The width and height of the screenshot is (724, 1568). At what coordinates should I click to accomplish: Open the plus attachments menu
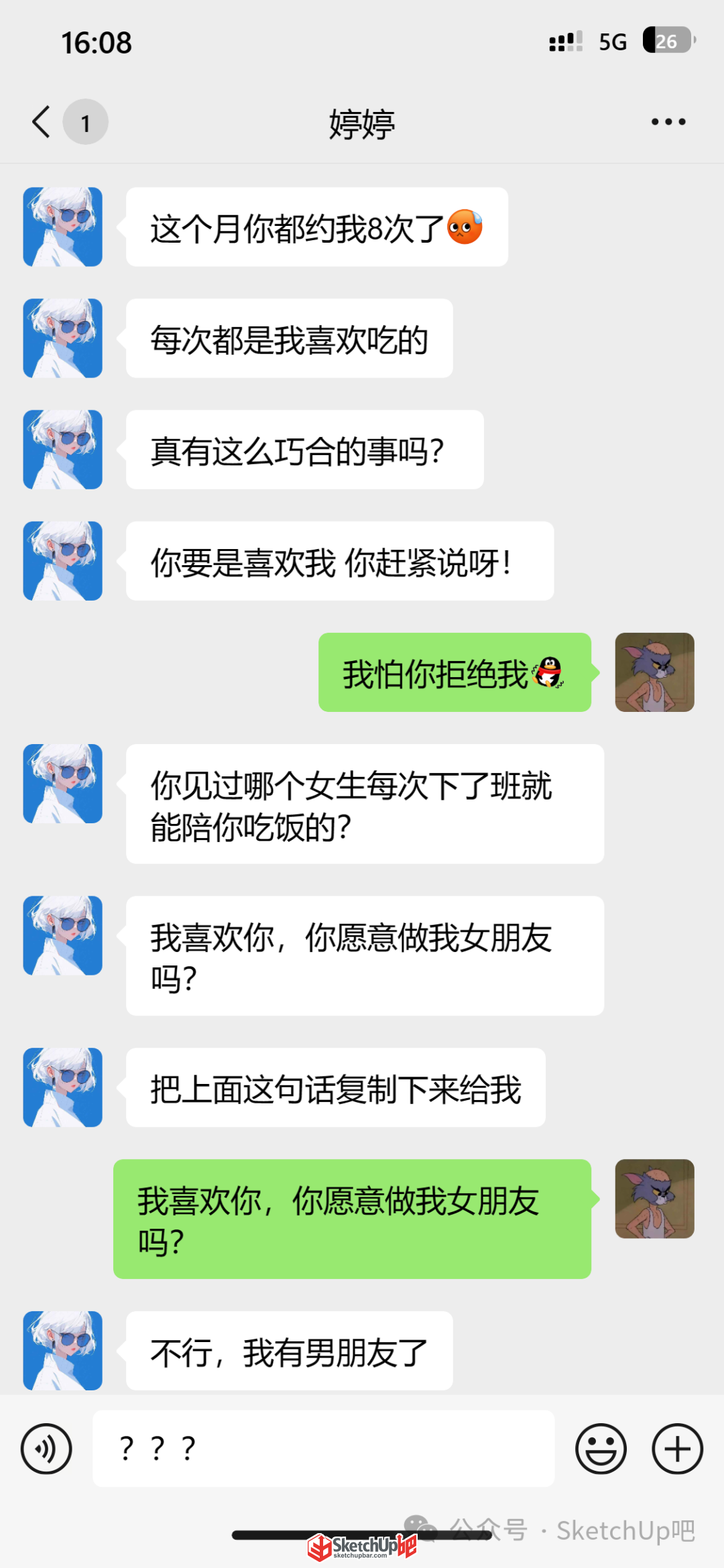(x=677, y=1449)
